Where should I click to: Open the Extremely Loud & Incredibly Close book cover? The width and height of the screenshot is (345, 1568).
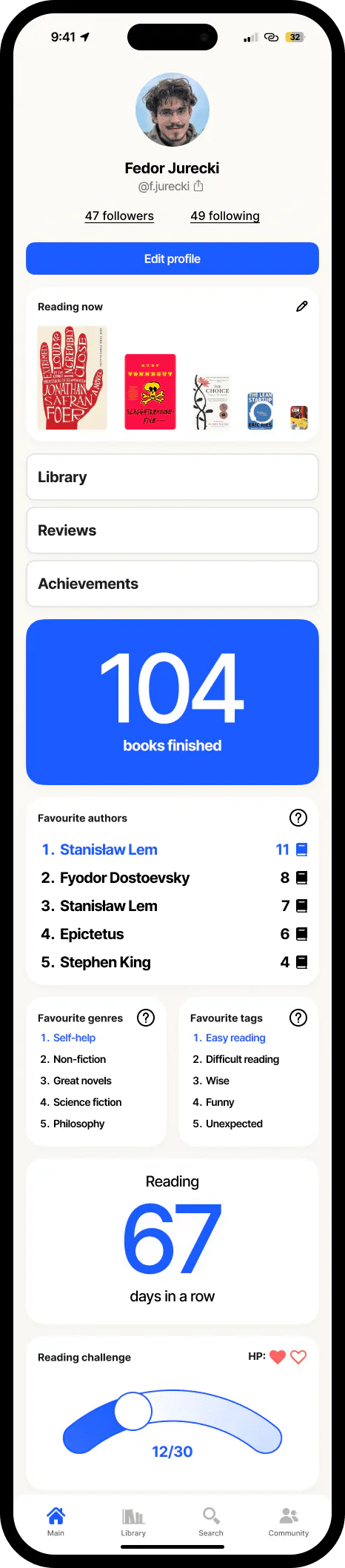(x=73, y=378)
